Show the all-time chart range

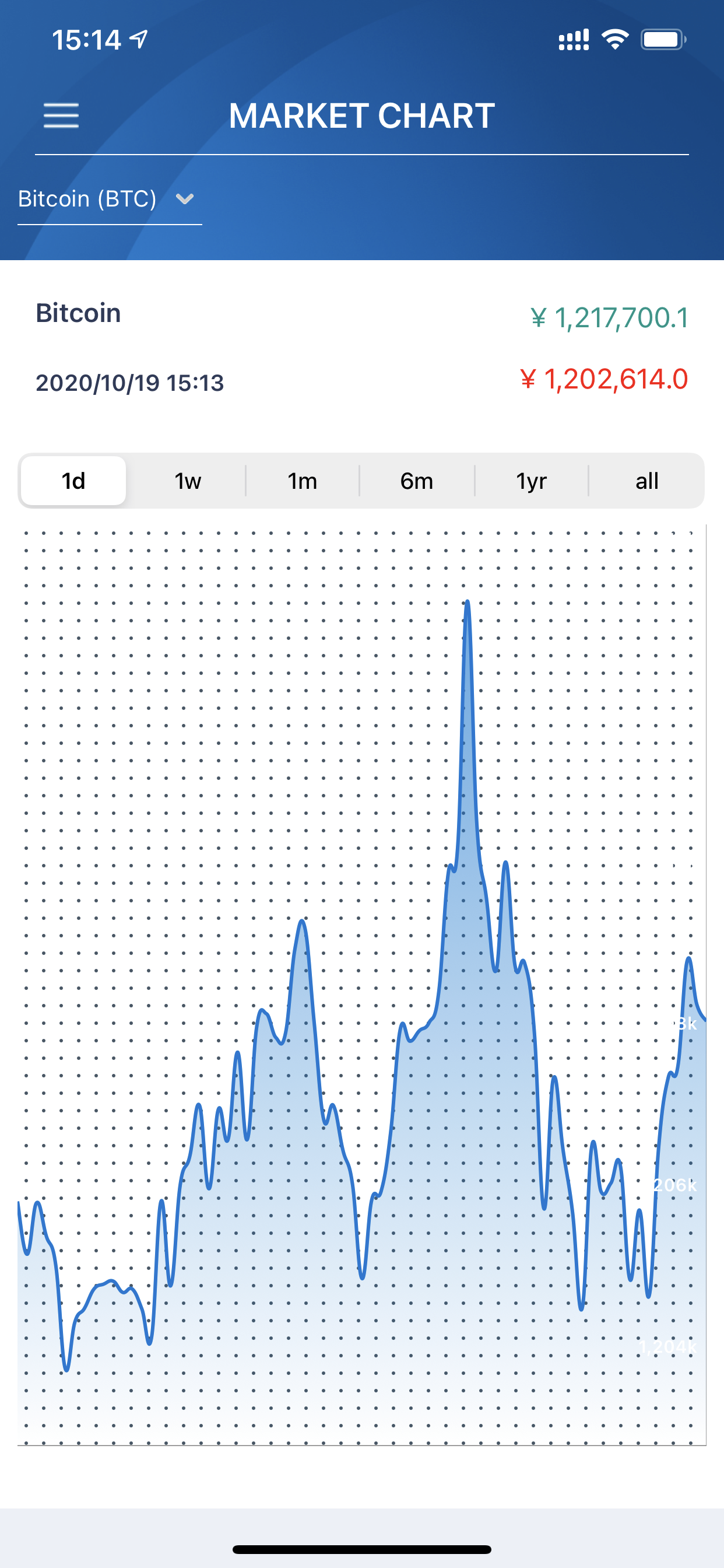click(x=646, y=481)
